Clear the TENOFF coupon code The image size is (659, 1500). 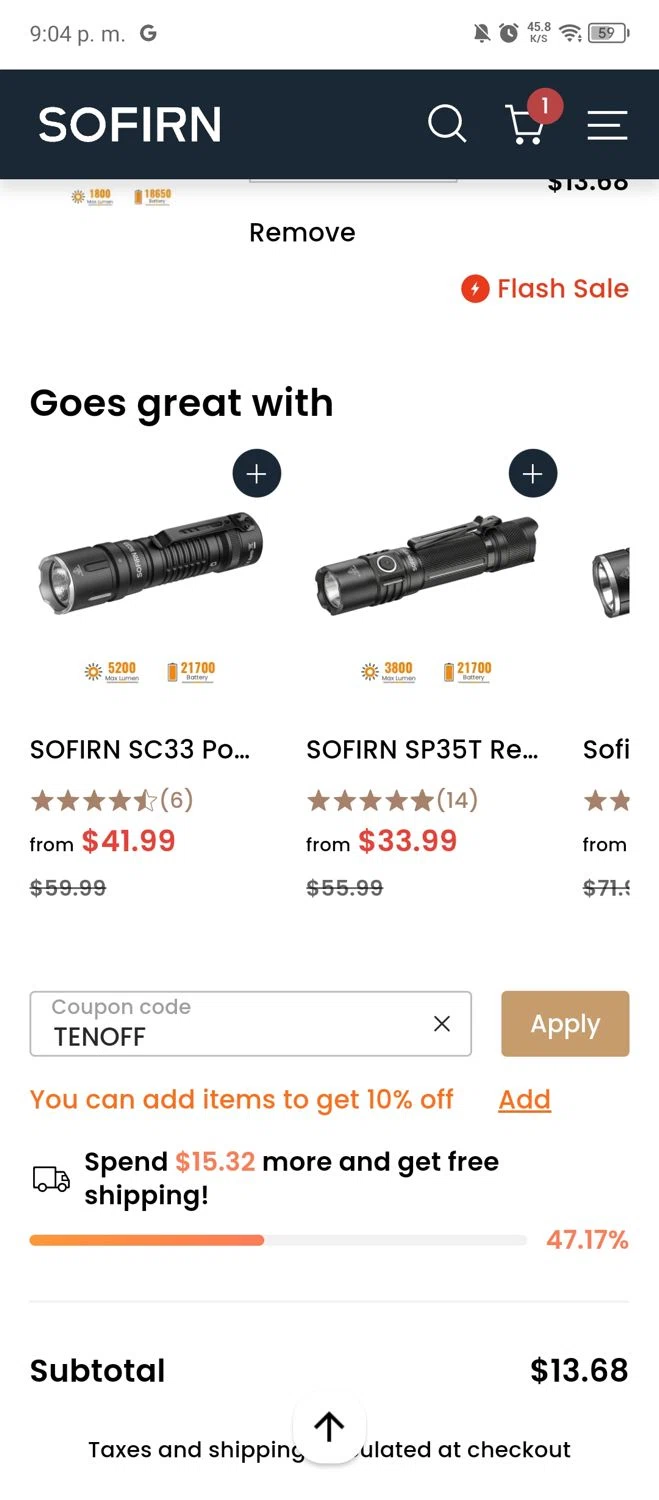click(442, 1024)
